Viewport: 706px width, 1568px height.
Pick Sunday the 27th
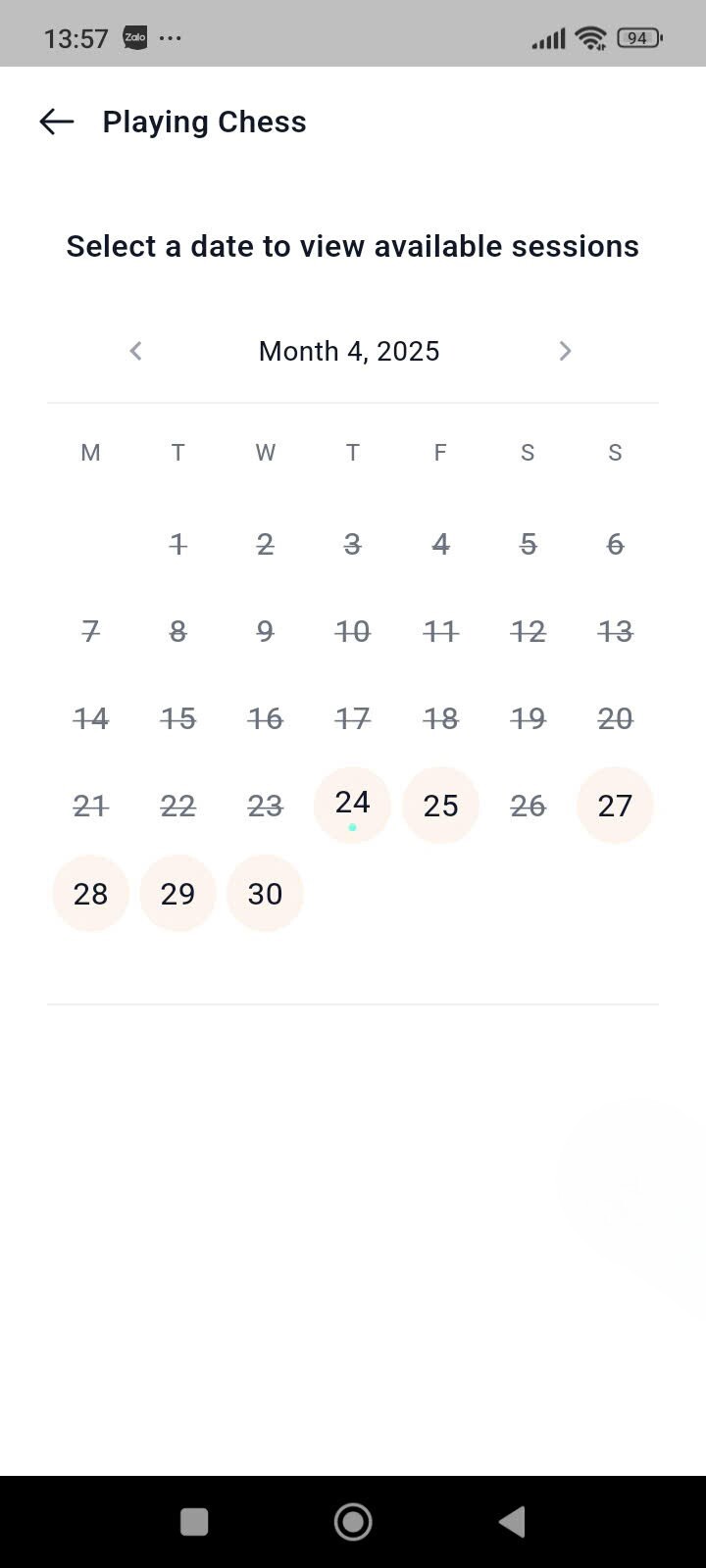[615, 806]
